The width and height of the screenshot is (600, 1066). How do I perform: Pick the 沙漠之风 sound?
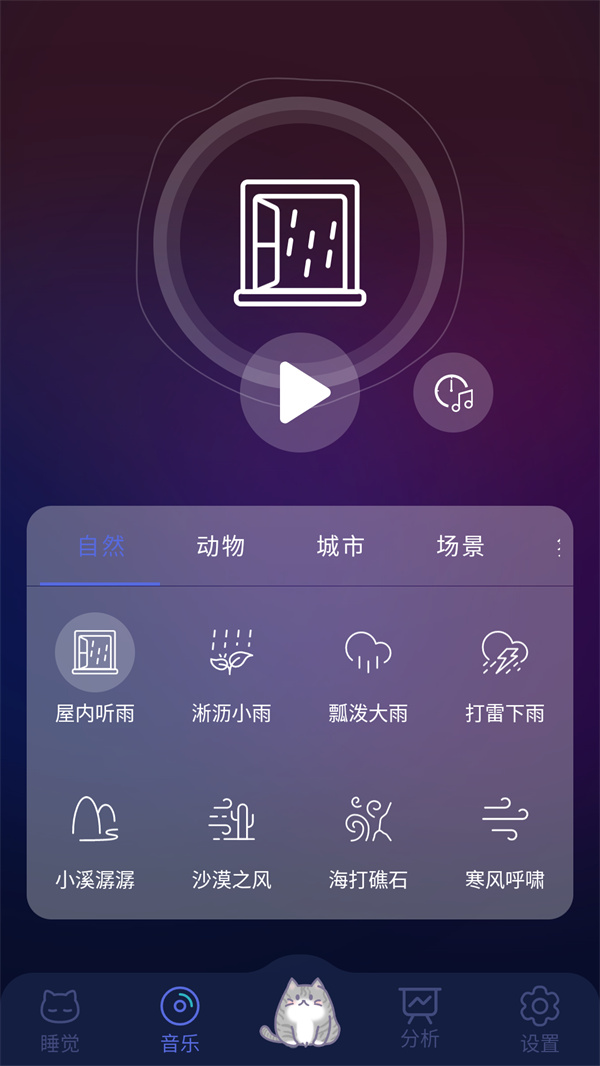232,835
